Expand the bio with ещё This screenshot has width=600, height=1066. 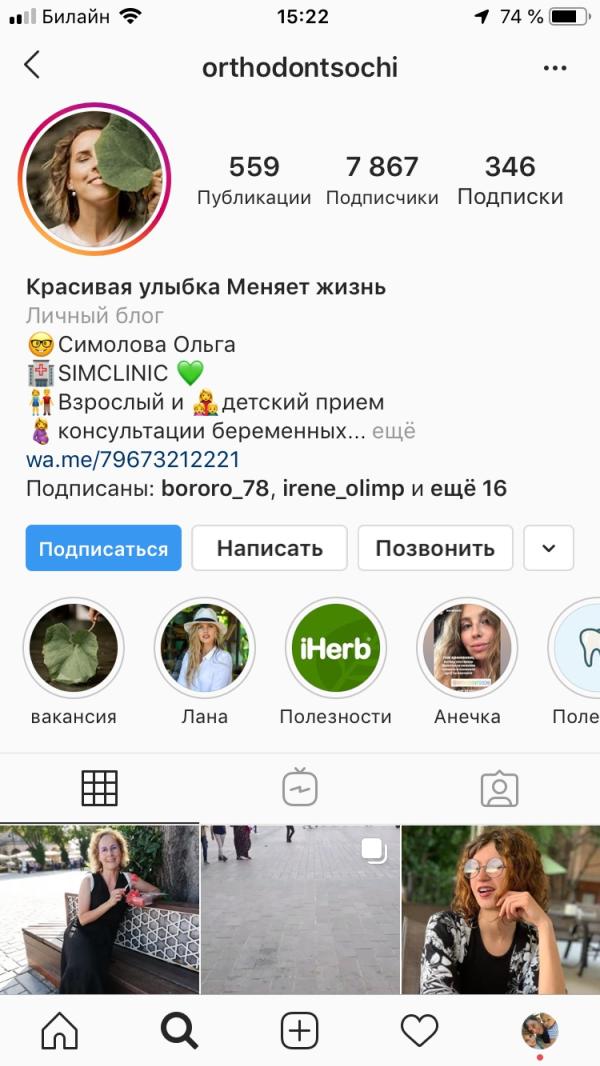coord(393,431)
